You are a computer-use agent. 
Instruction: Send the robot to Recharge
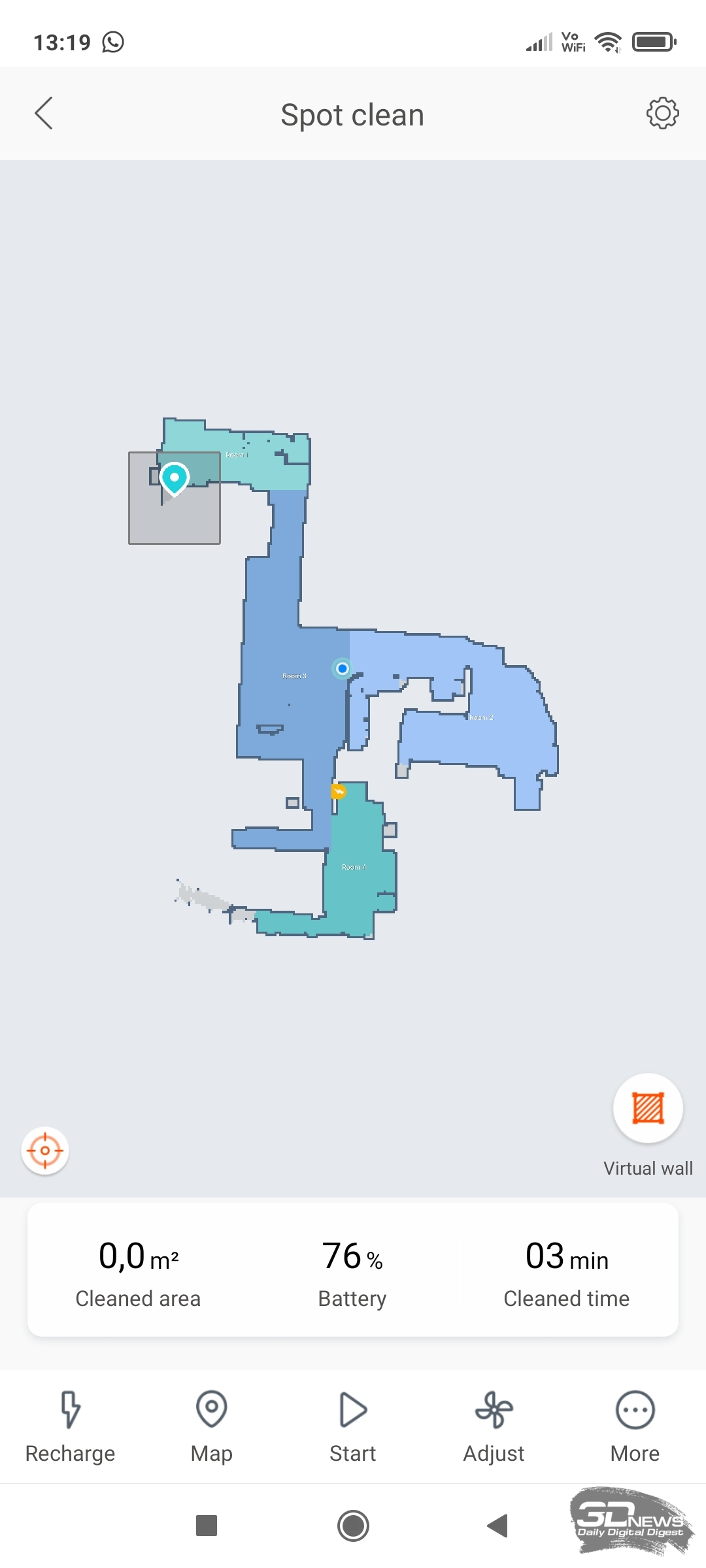70,1426
